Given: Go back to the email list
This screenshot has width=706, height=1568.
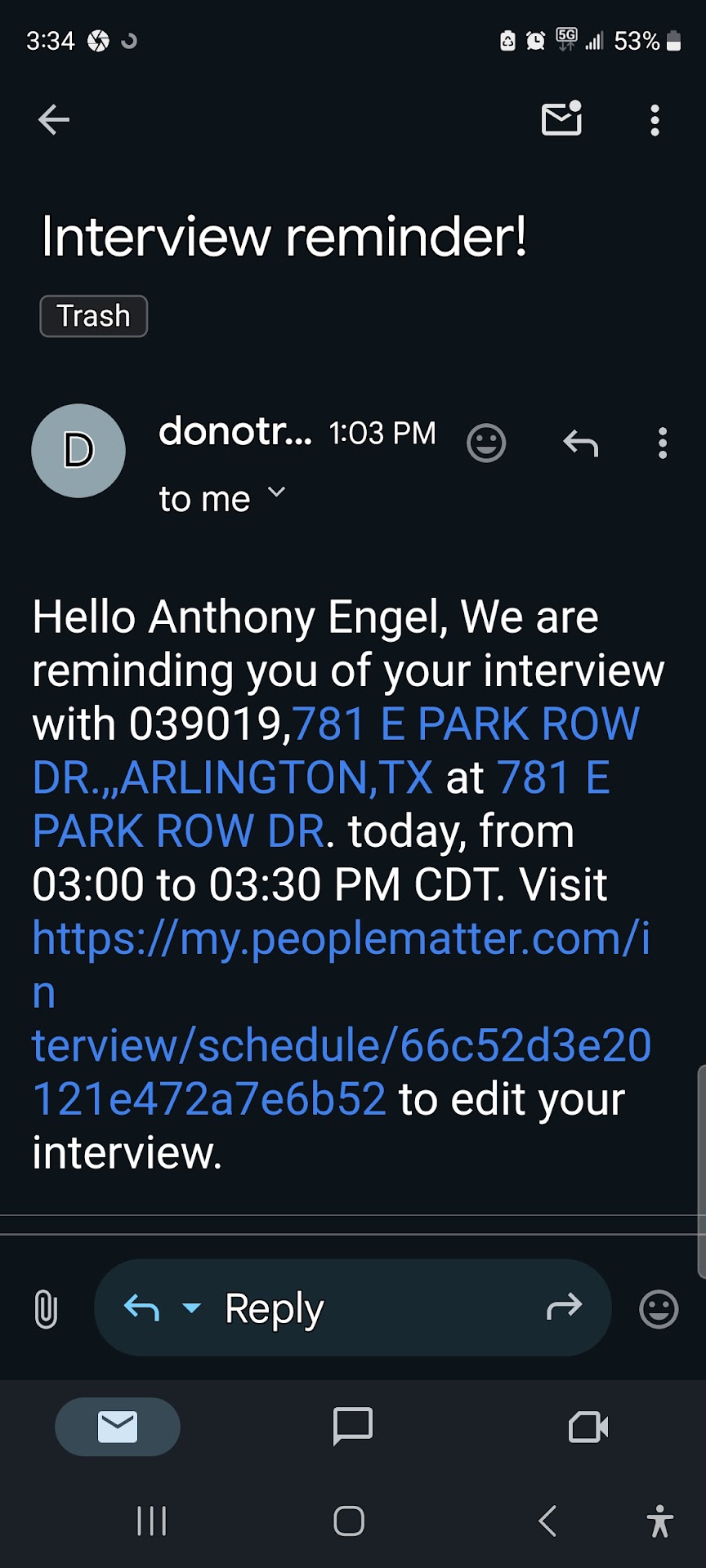Looking at the screenshot, I should (54, 120).
